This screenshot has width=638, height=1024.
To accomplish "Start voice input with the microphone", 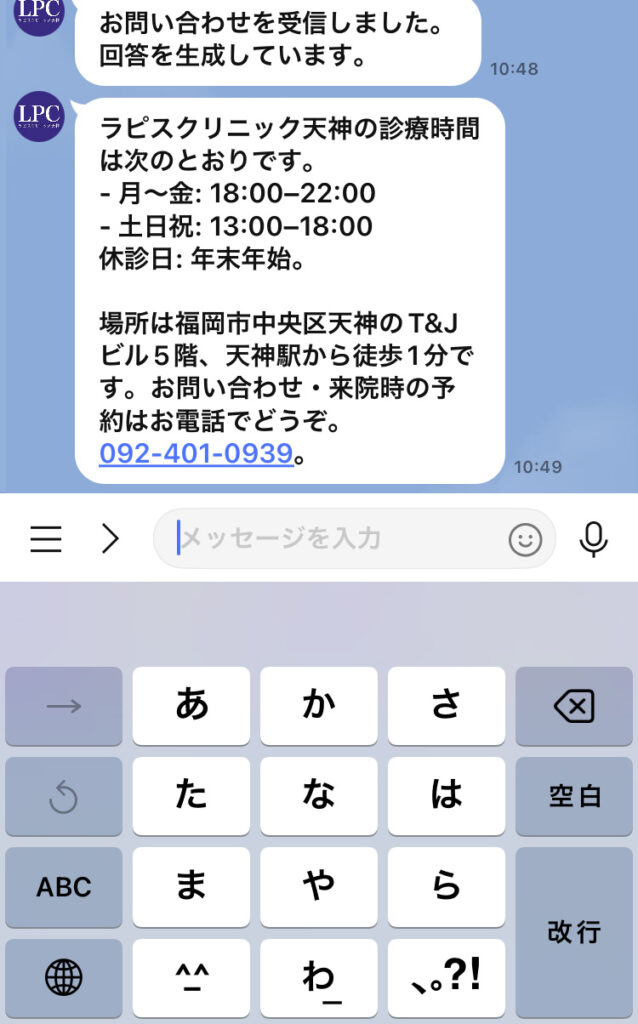I will coord(593,539).
